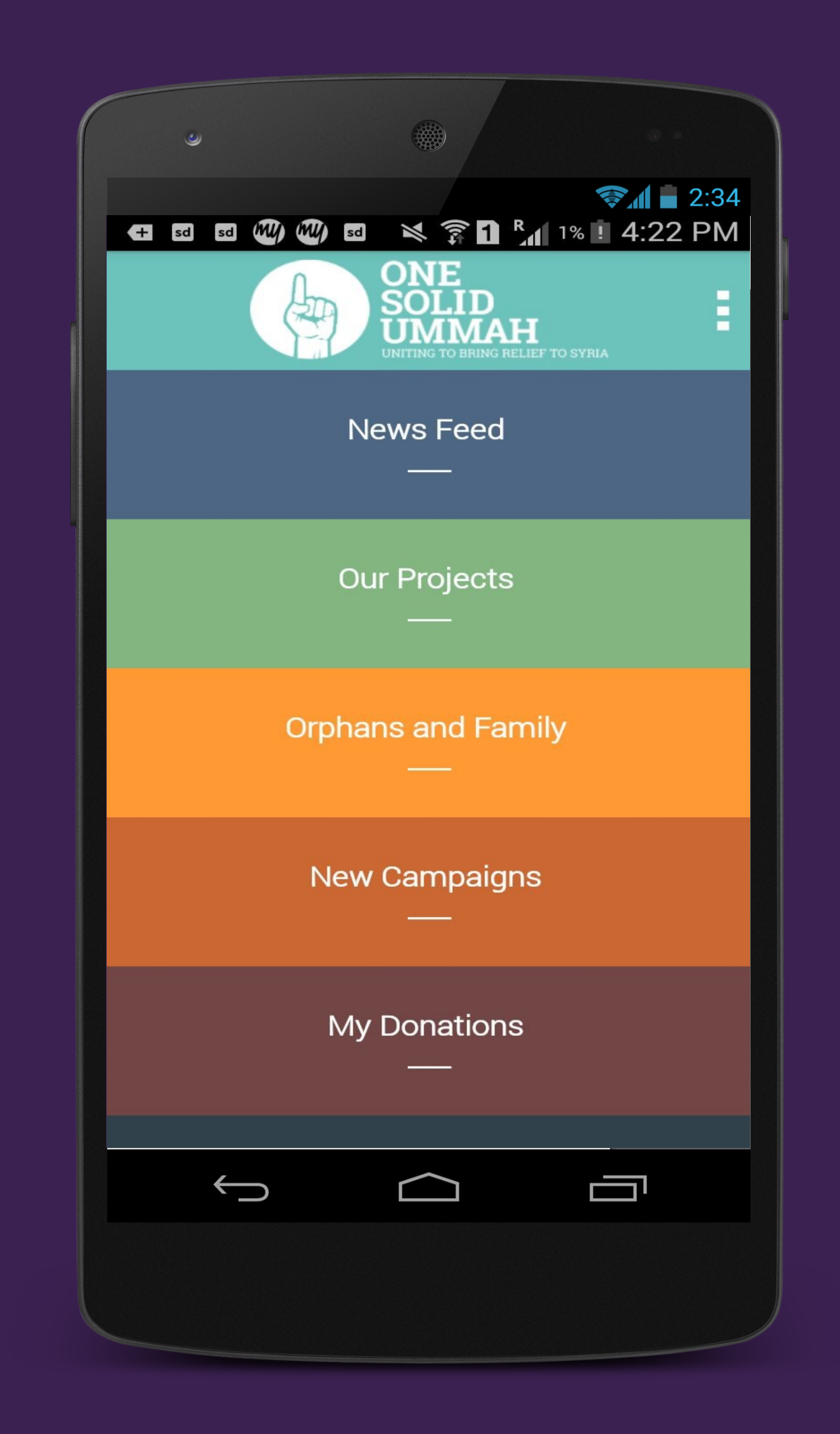840x1434 pixels.
Task: Open the News Feed section
Action: click(x=428, y=444)
